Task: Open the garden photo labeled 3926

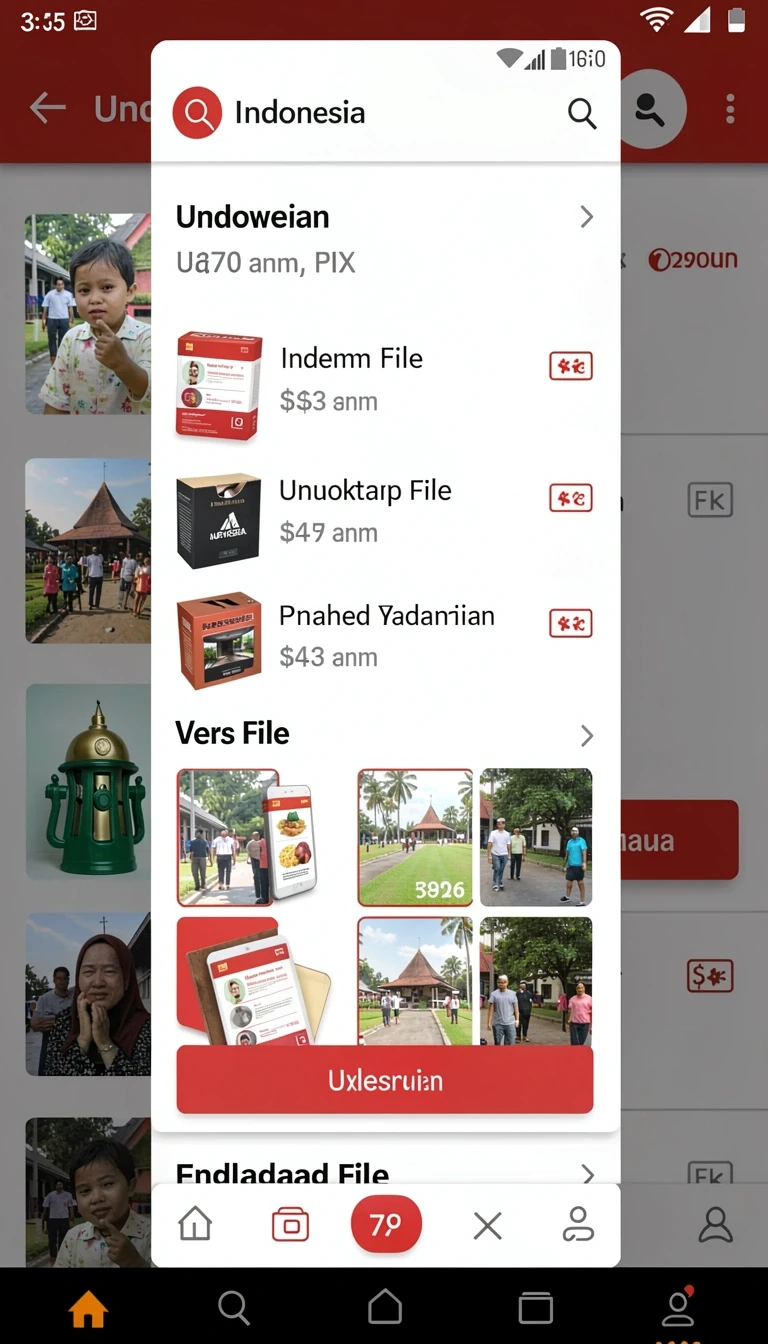Action: tap(415, 837)
